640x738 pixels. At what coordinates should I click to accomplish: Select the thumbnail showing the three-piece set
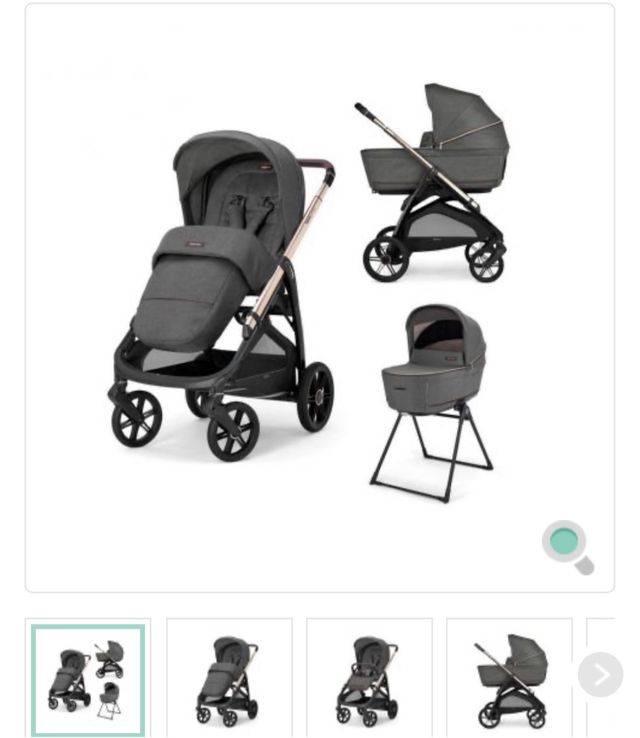pos(88,680)
